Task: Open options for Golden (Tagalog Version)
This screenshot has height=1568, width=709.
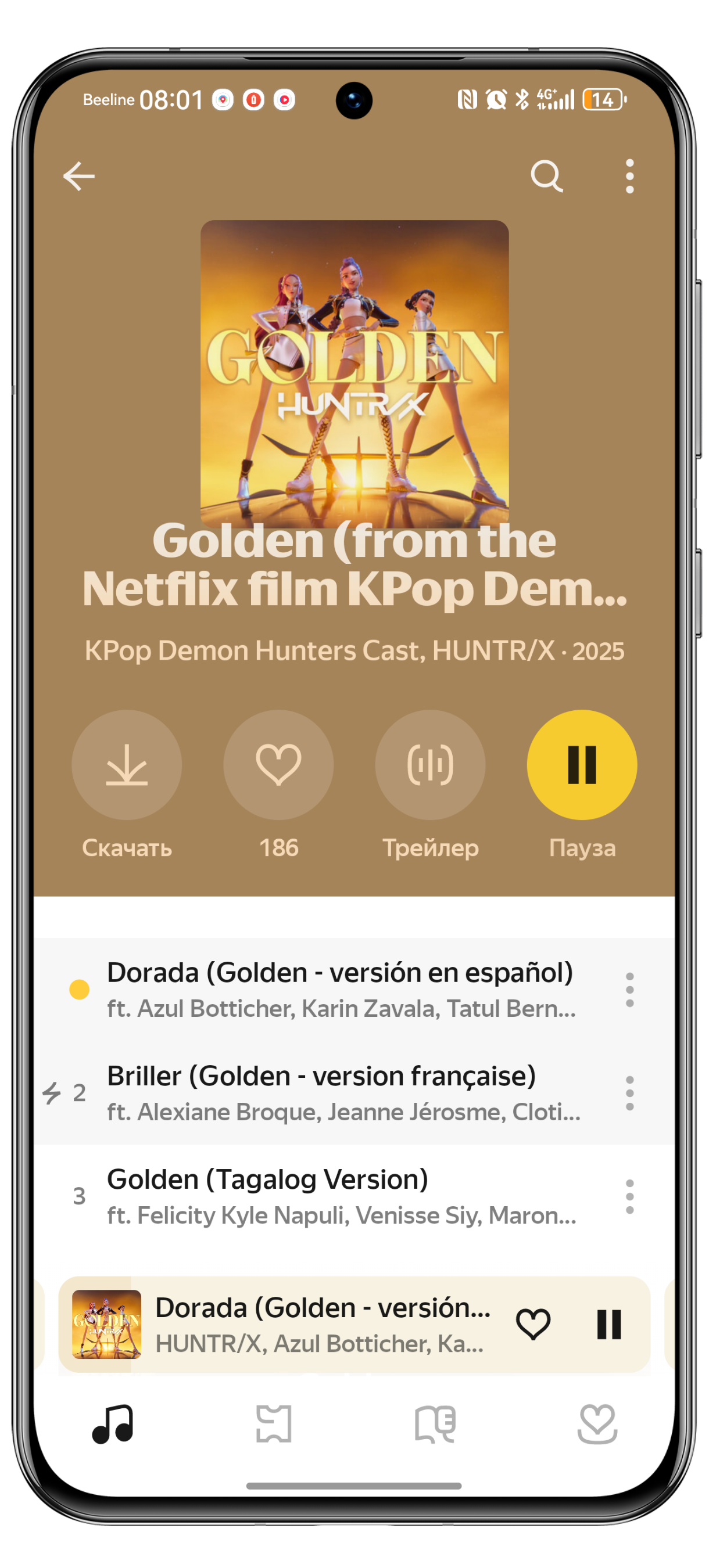Action: coord(629,1196)
